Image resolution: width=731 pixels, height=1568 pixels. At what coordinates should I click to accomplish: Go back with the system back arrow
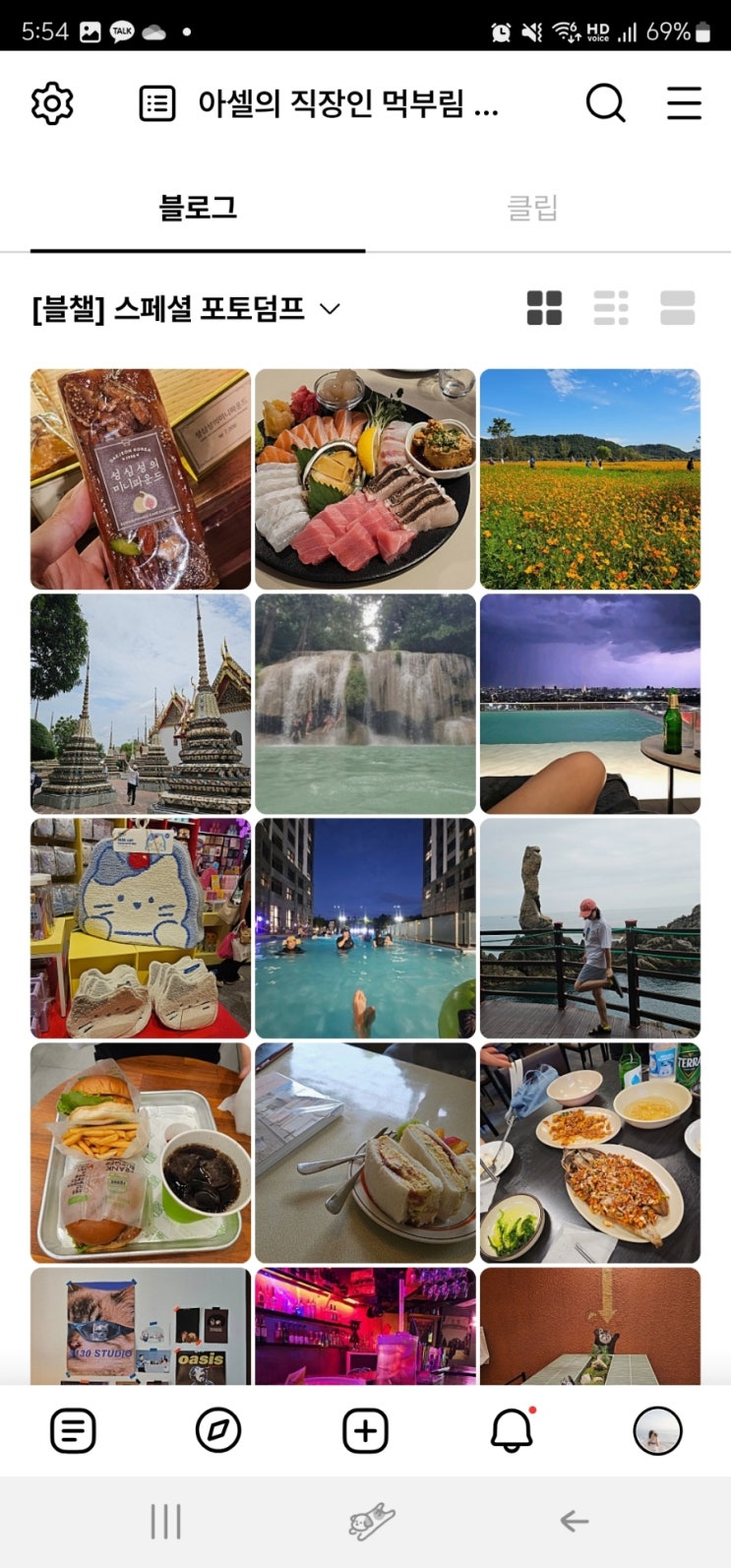click(x=575, y=1522)
